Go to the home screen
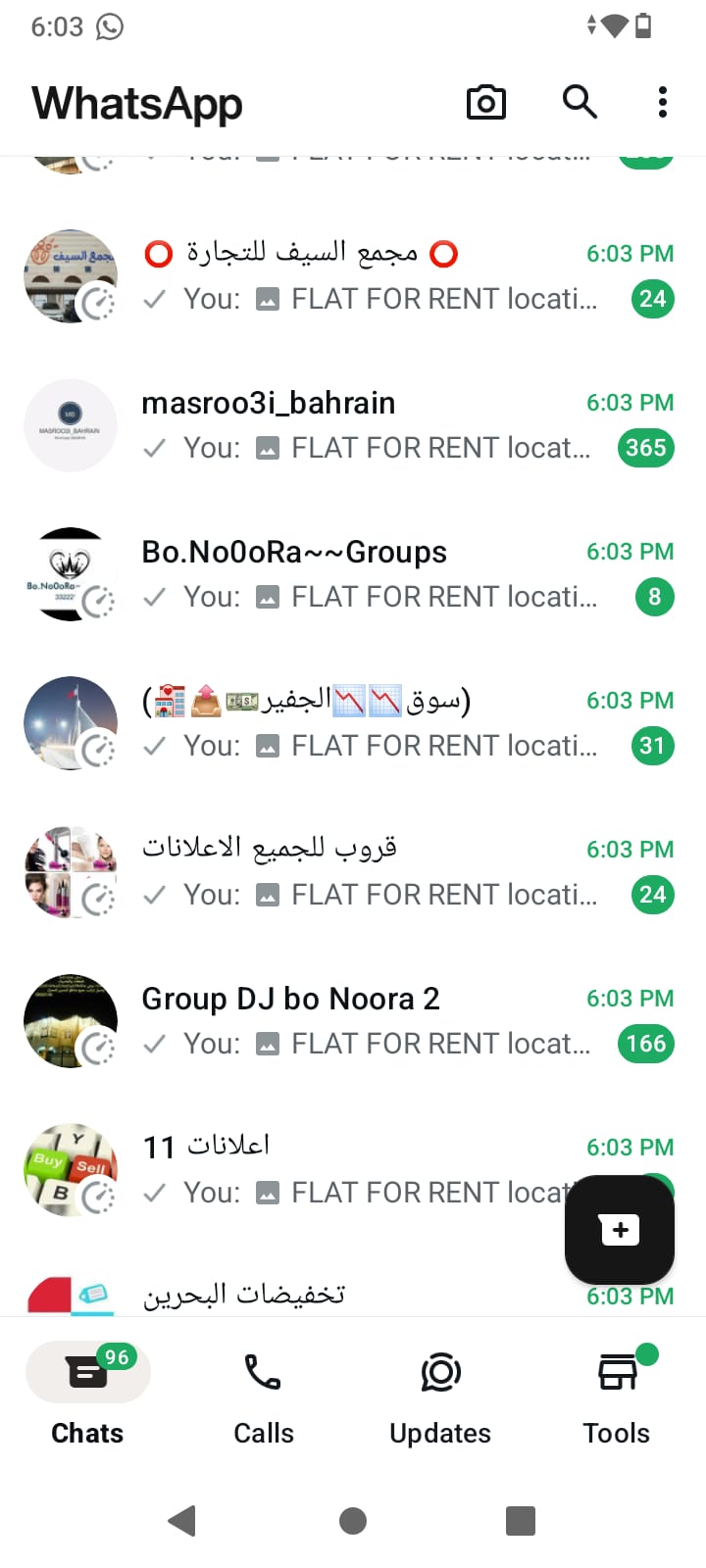The image size is (706, 1568). (x=353, y=1521)
